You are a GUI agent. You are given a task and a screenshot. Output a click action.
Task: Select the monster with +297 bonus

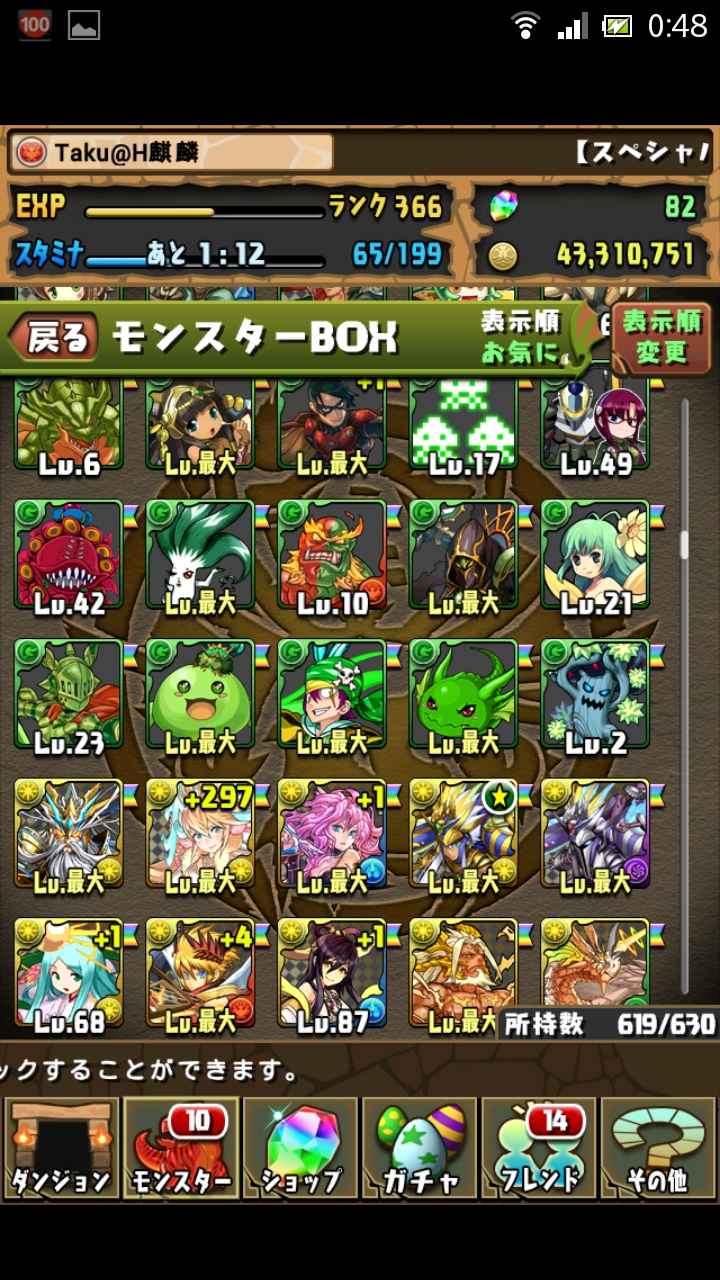tap(200, 835)
